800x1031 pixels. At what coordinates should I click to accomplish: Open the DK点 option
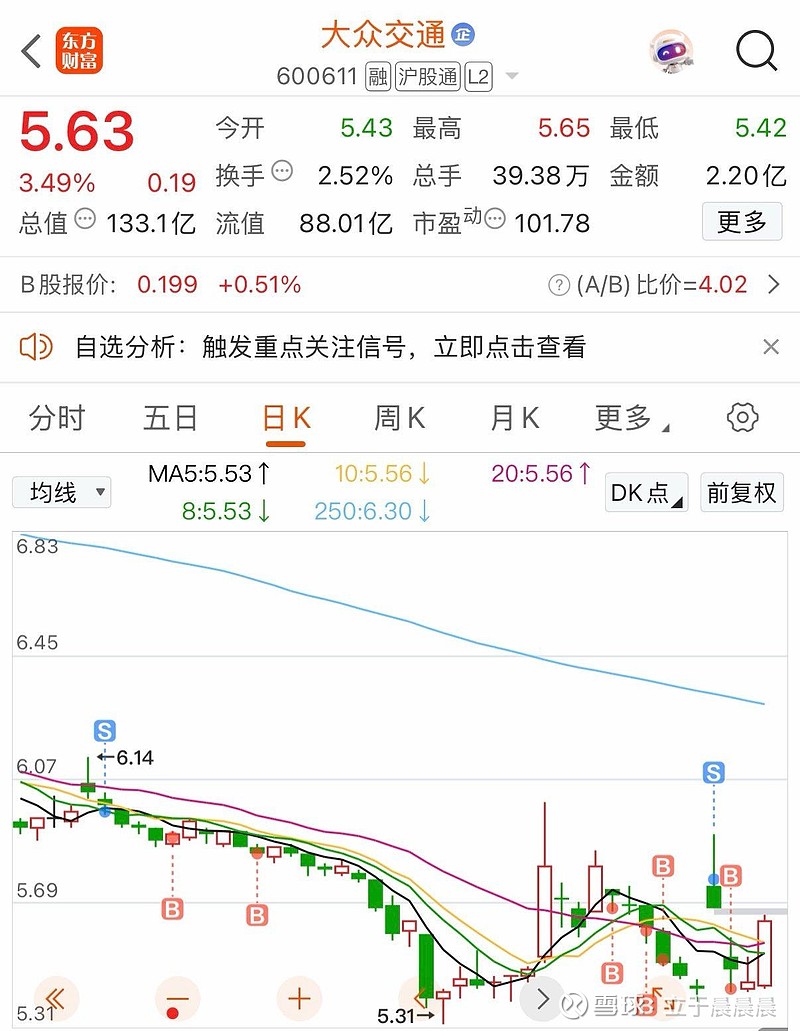tap(647, 492)
